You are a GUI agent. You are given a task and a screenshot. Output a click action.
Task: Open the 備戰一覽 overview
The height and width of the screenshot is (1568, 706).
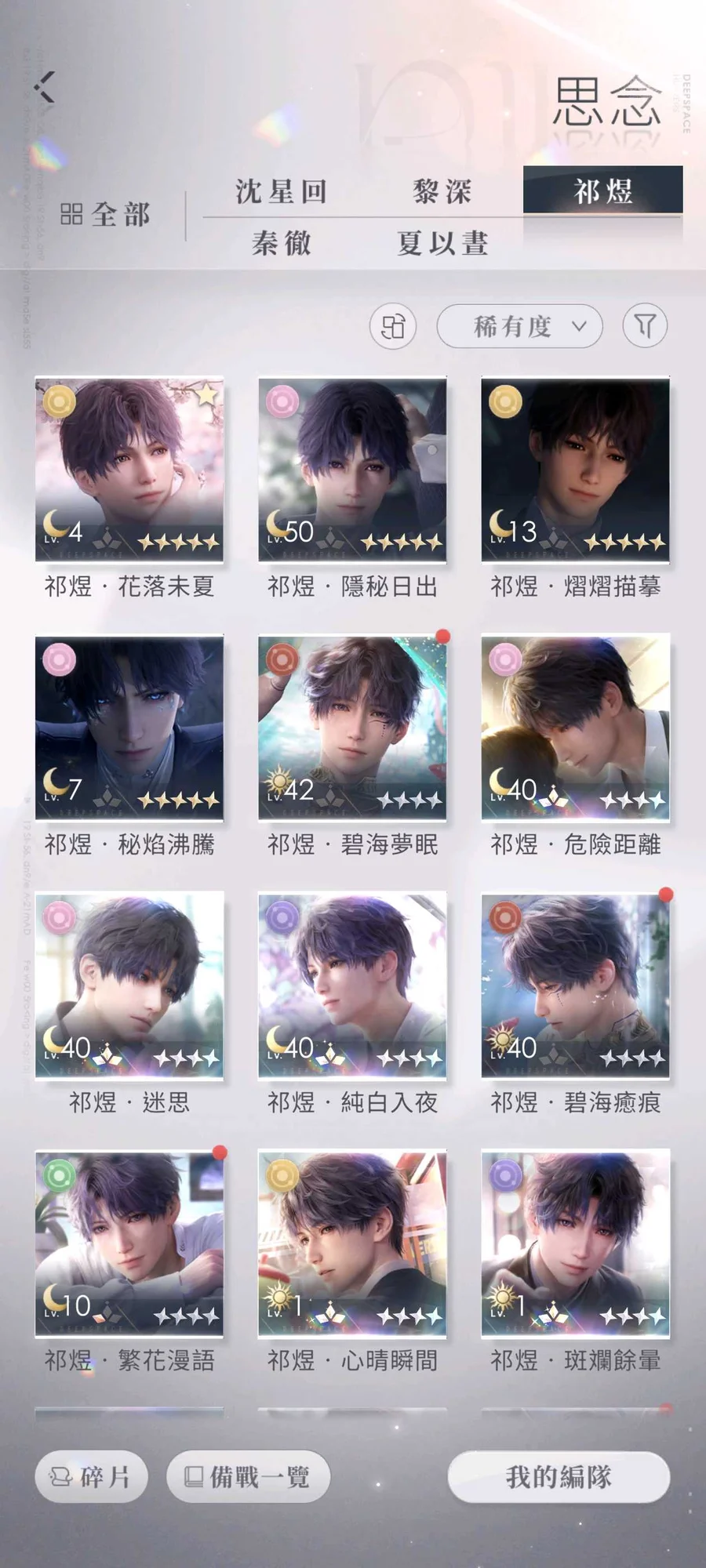[248, 1477]
